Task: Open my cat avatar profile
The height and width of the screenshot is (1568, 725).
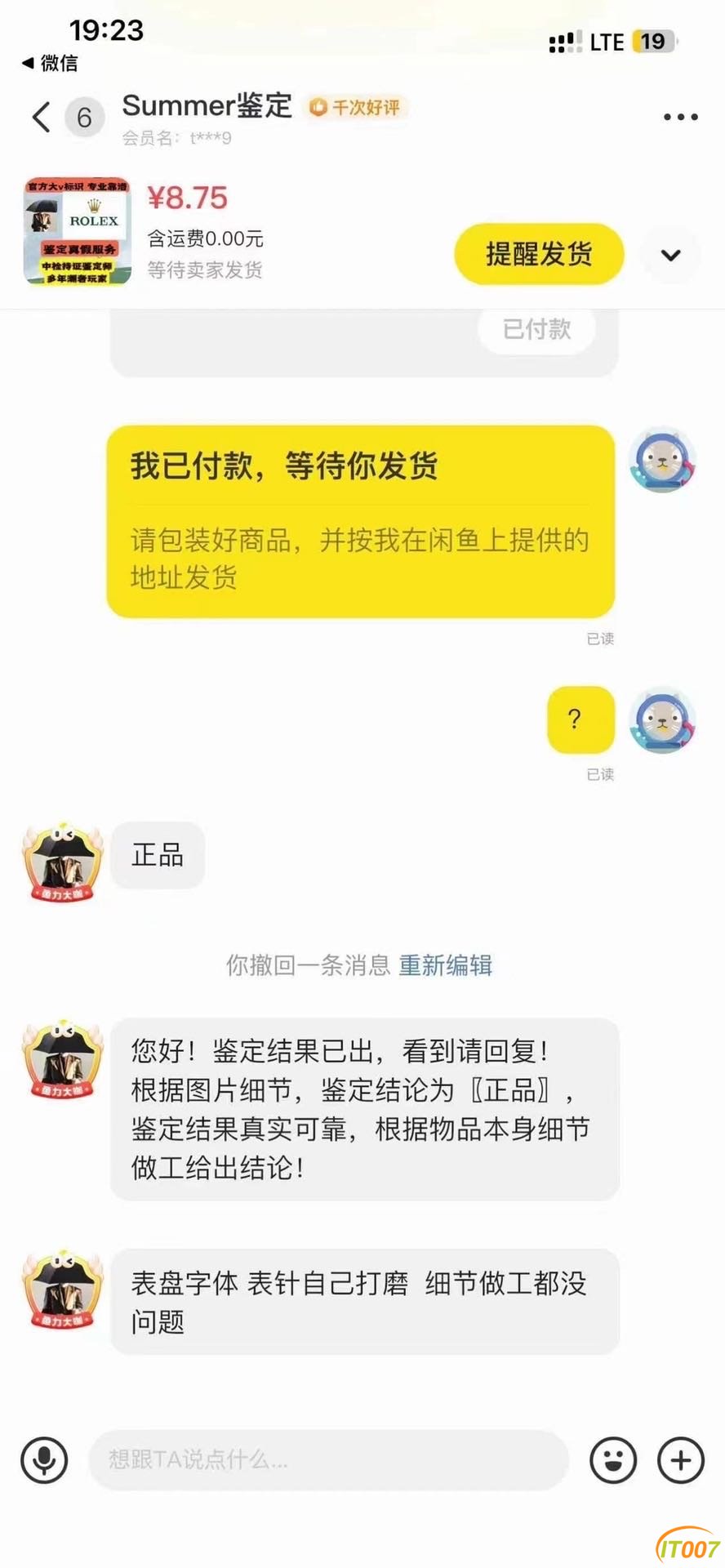Action: (662, 460)
